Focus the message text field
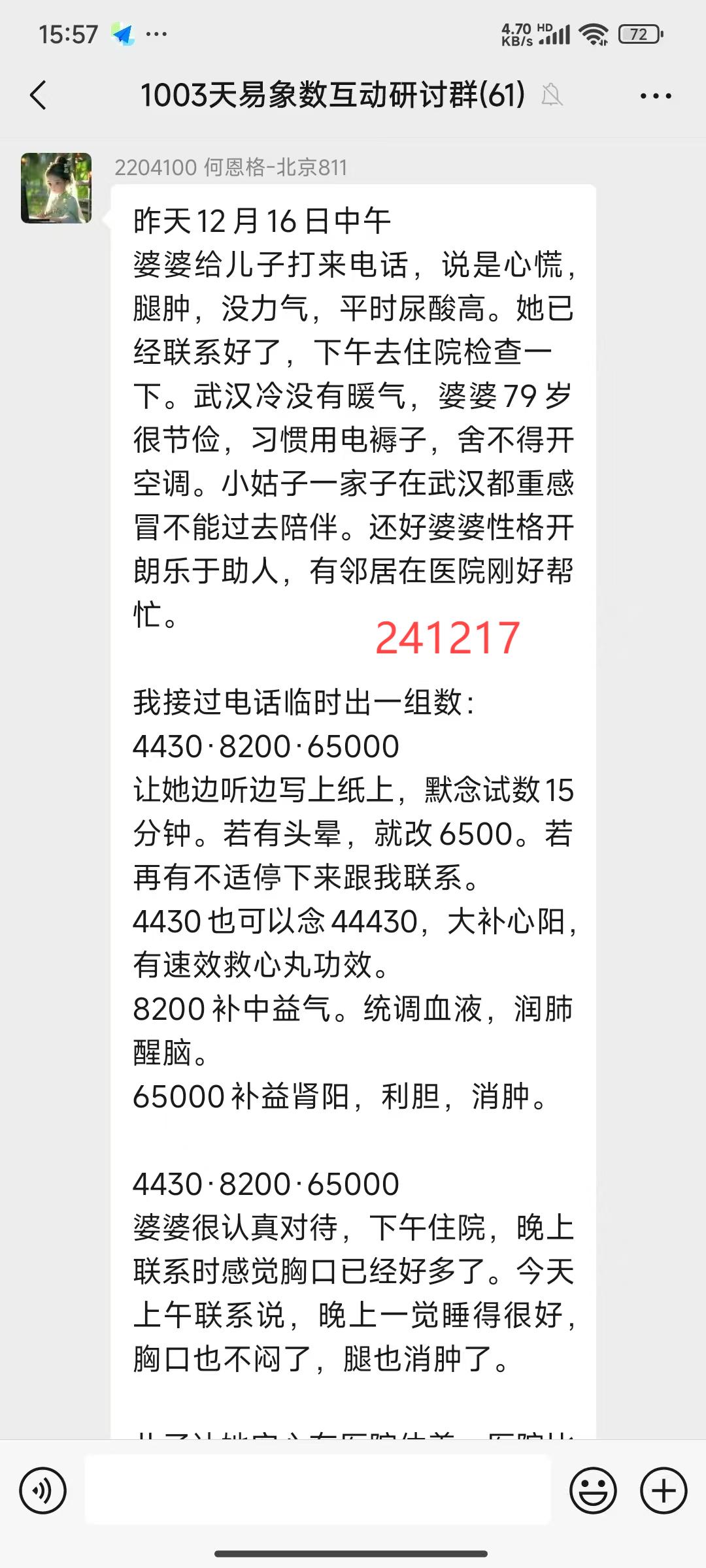Viewport: 706px width, 1568px height. pos(318,1490)
